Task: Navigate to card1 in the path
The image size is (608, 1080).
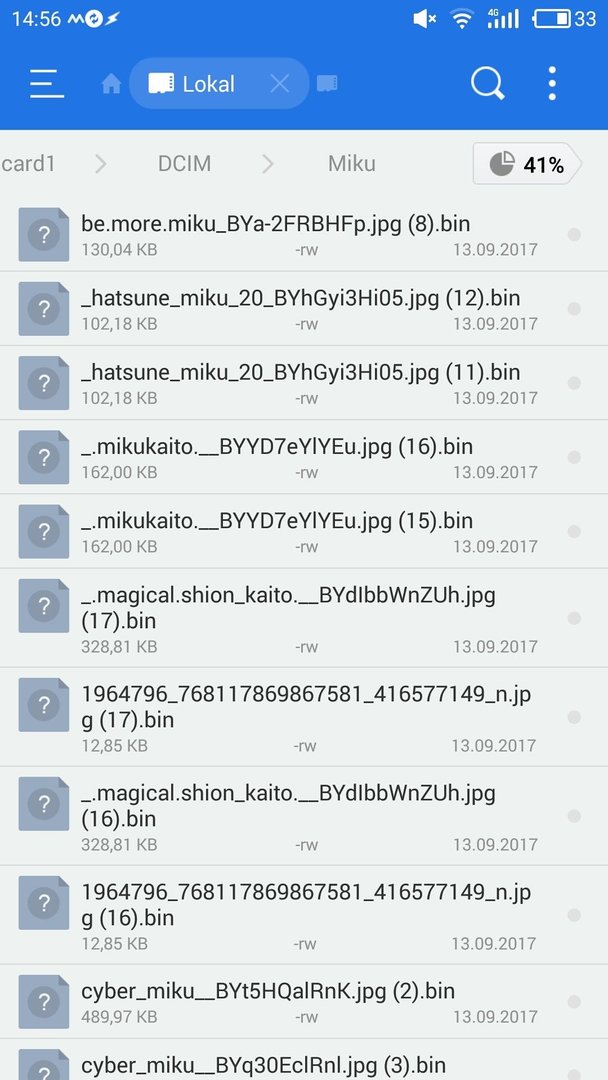Action: pyautogui.click(x=28, y=164)
